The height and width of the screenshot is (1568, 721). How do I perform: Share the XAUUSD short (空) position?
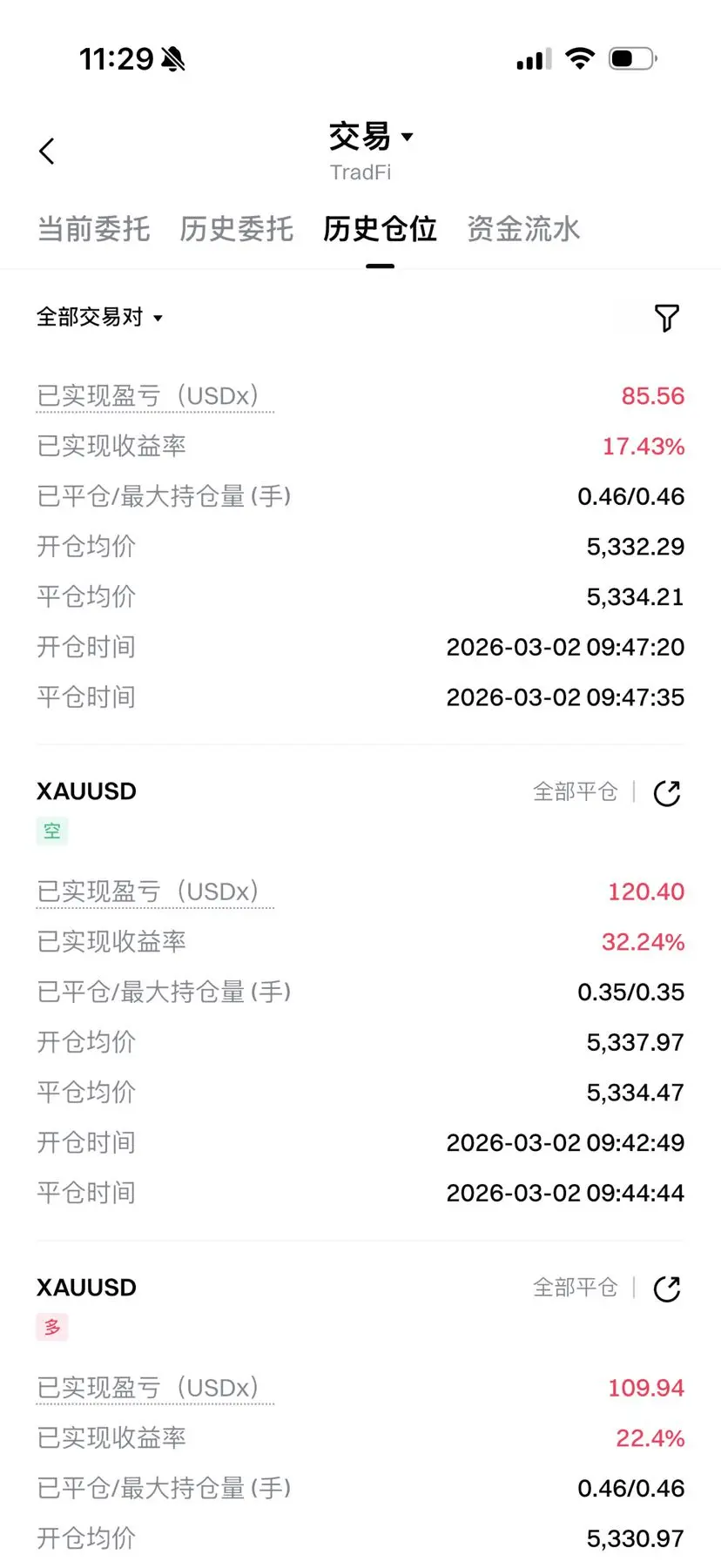(667, 793)
